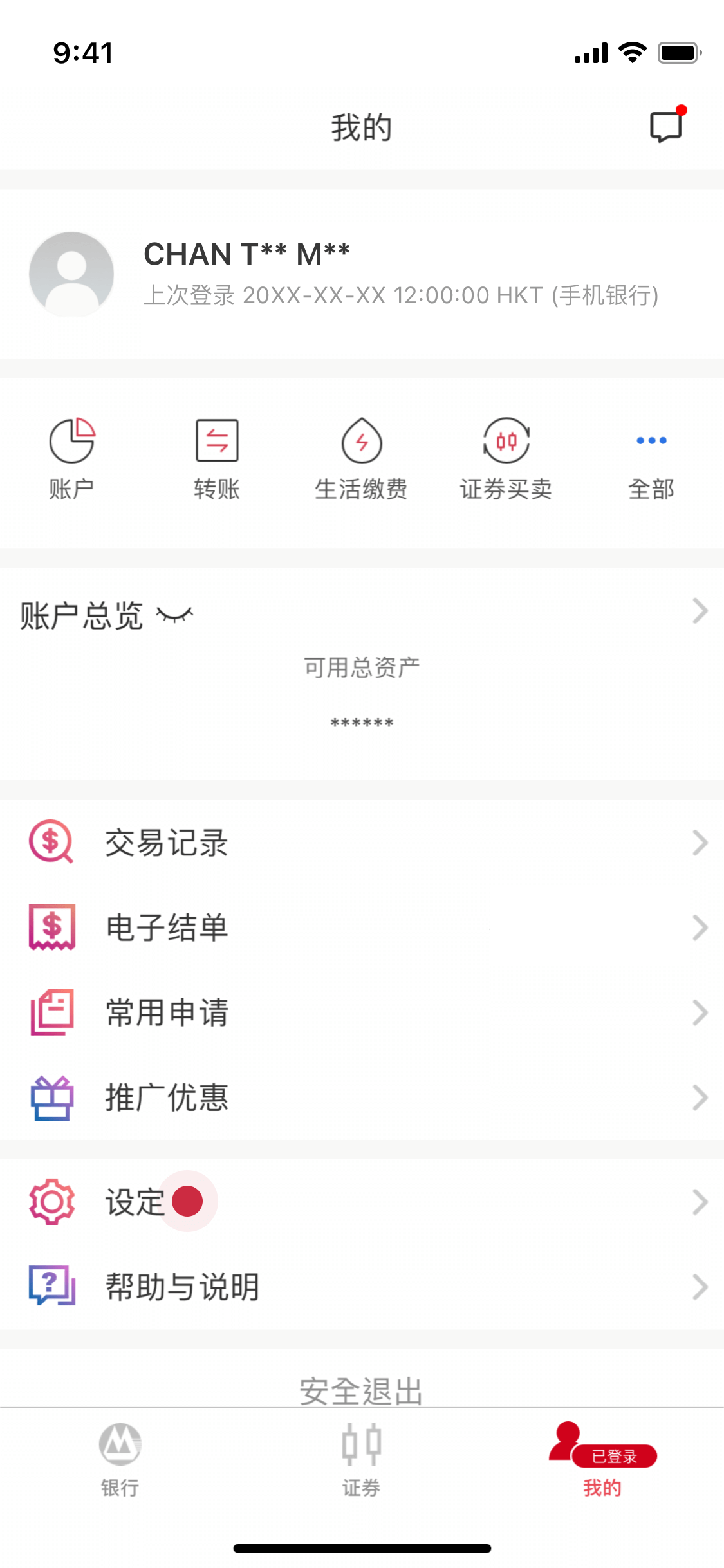Open the 交易记录 row
Image resolution: width=724 pixels, height=1568 pixels.
coord(362,843)
